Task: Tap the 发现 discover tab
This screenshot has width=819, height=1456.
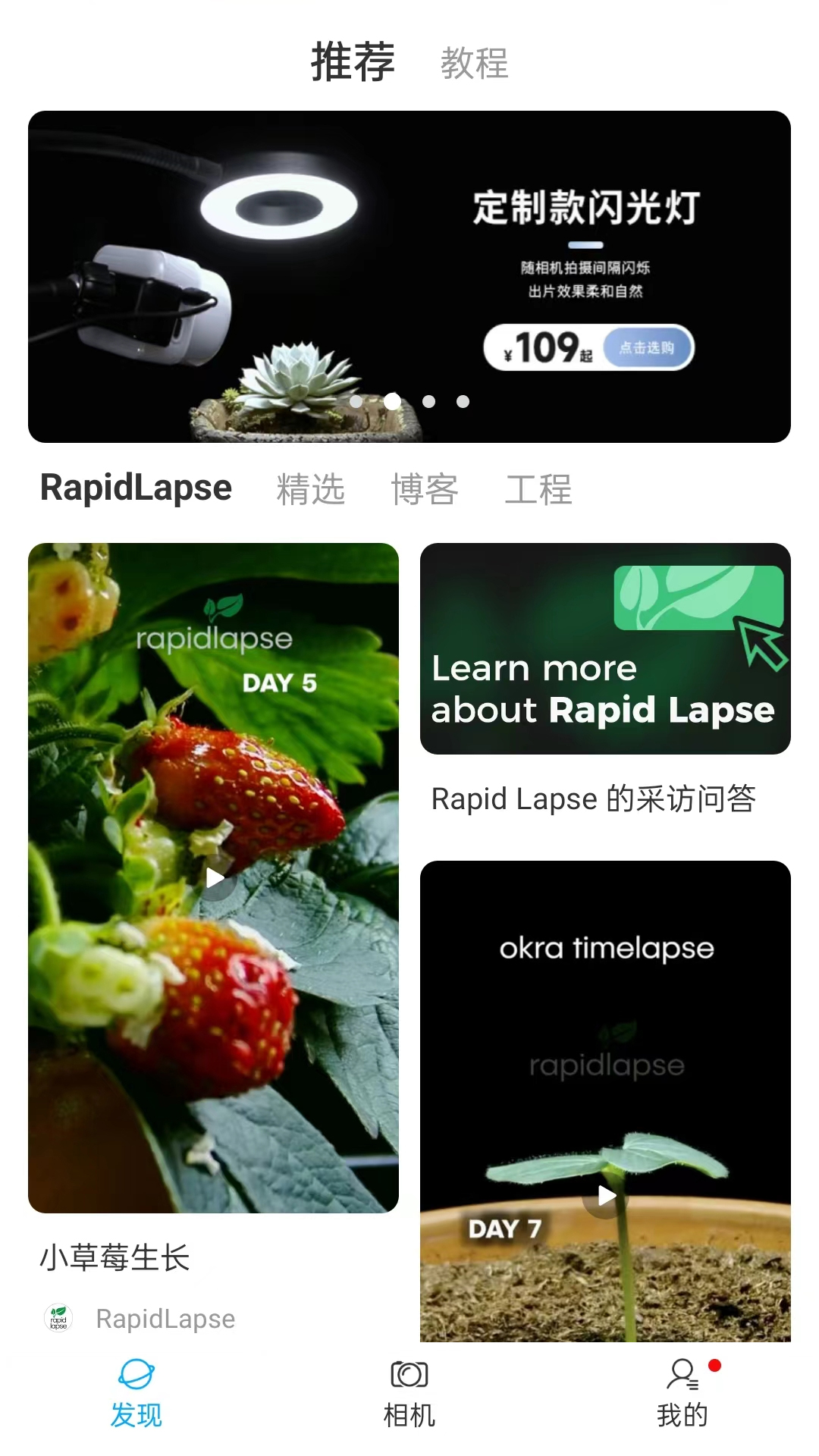Action: [136, 1394]
